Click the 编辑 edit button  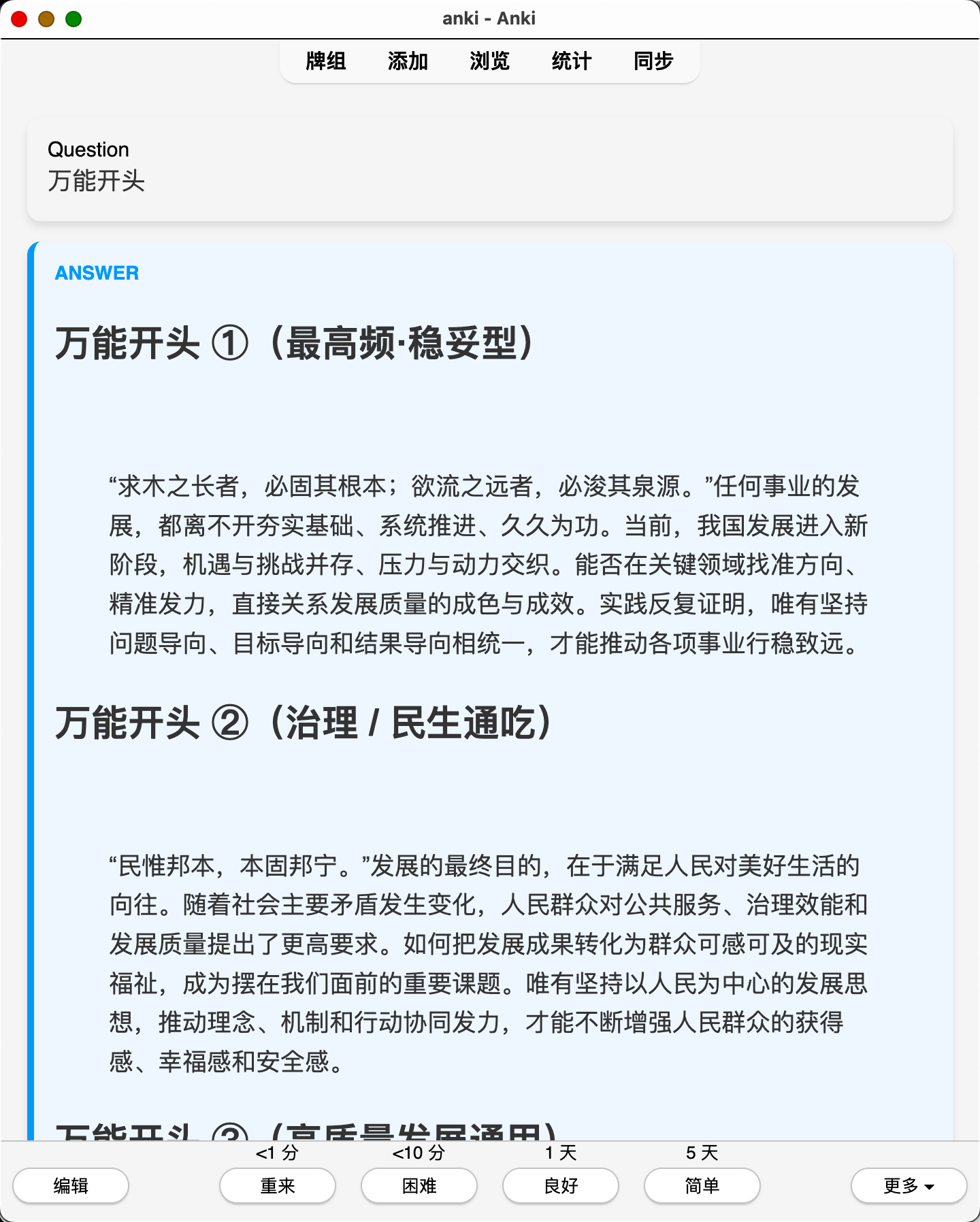click(x=71, y=1186)
